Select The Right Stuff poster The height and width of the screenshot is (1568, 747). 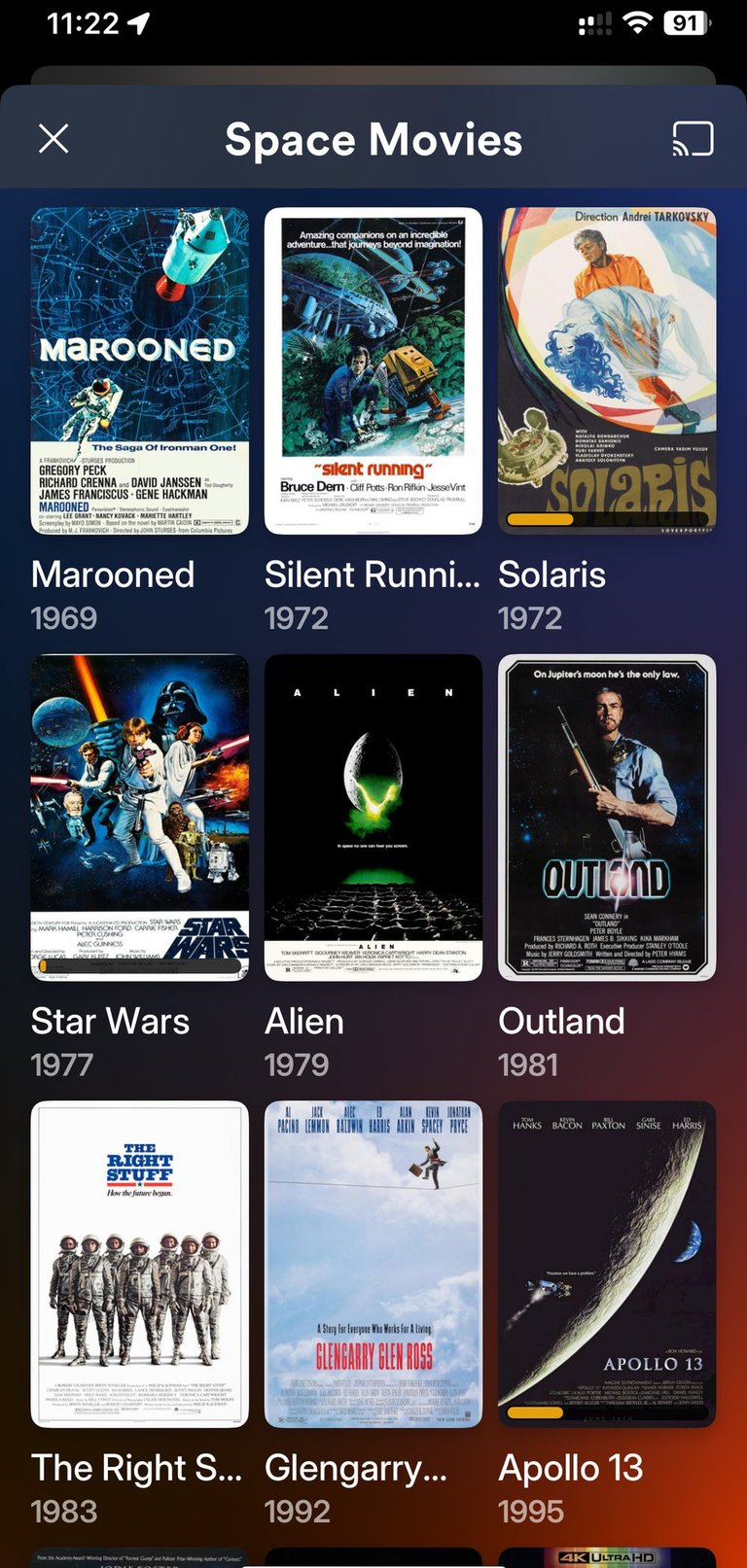[x=140, y=1264]
